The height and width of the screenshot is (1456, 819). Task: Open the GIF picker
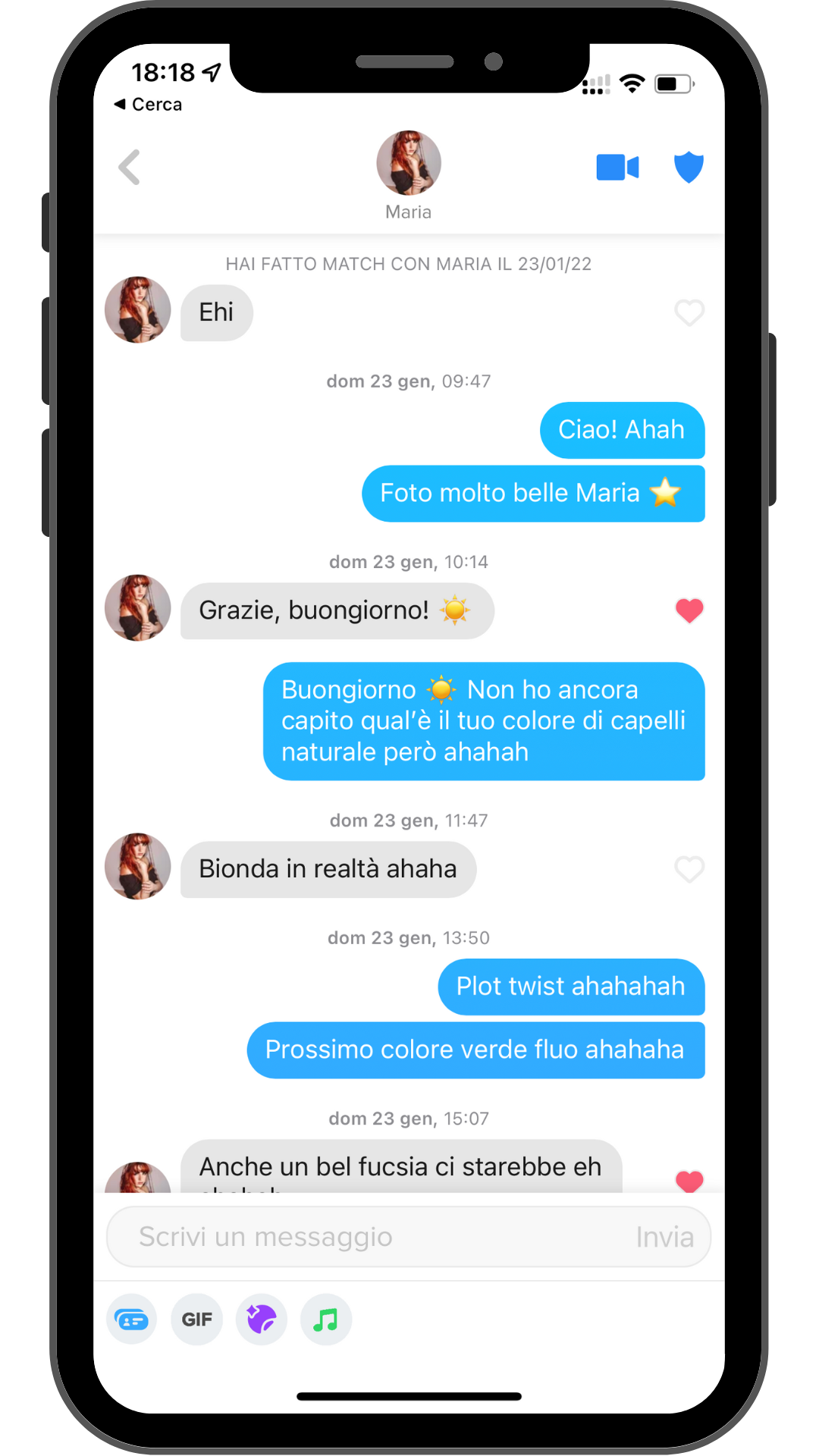click(197, 1320)
